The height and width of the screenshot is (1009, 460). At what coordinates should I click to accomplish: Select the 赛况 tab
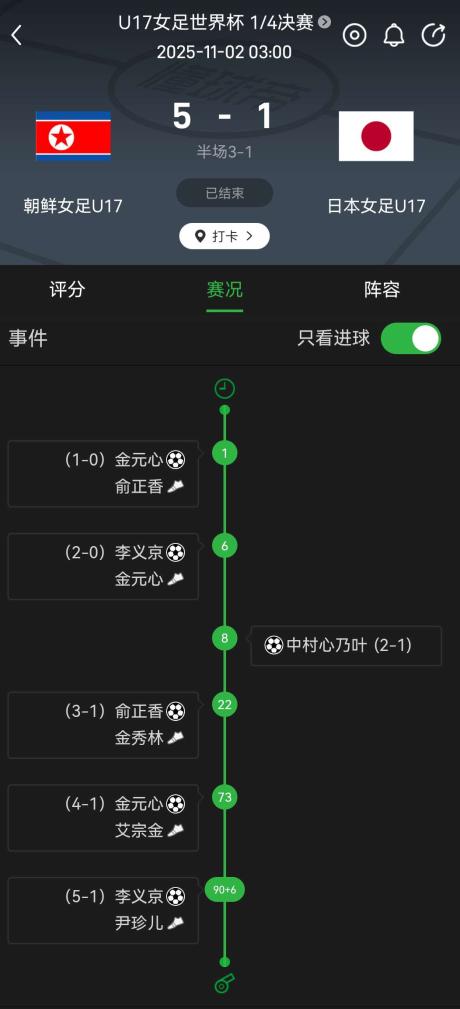click(225, 290)
